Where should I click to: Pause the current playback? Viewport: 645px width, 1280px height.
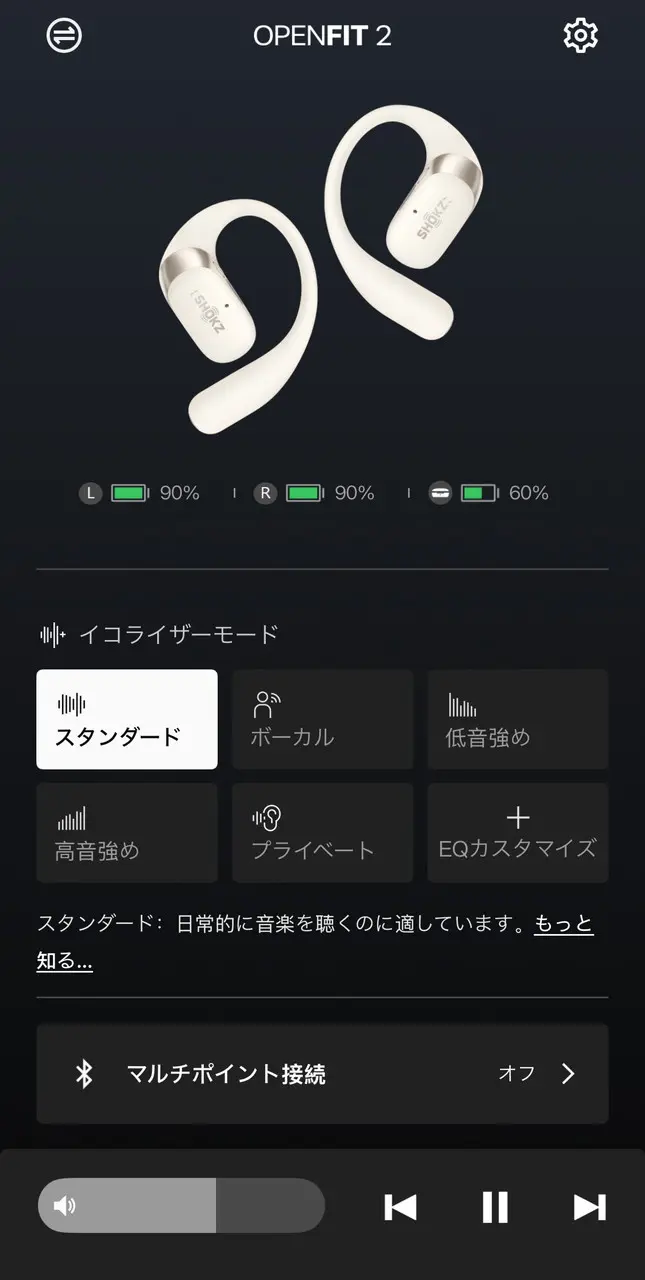(x=495, y=1207)
